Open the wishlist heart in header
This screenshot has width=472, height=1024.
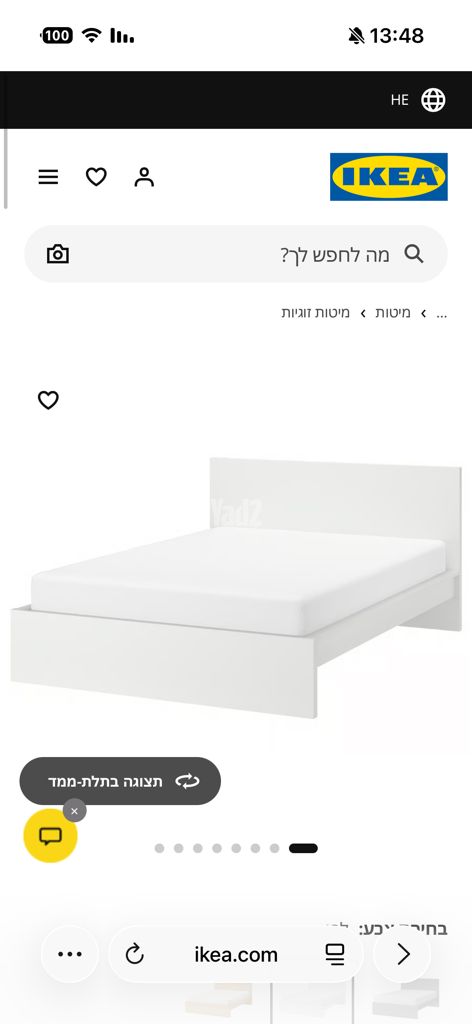96,177
